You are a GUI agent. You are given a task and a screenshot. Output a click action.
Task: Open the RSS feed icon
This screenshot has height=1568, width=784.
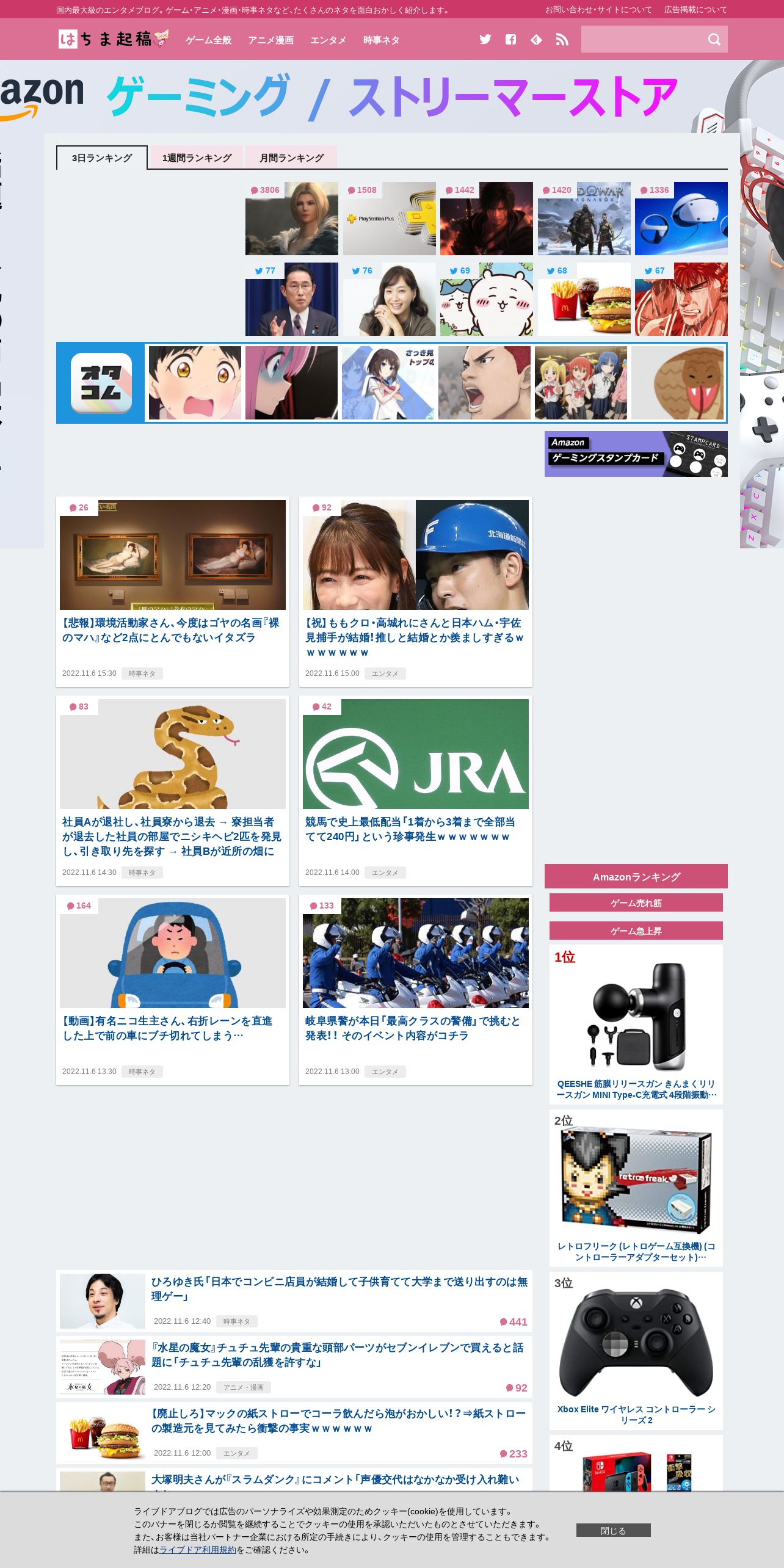[562, 40]
